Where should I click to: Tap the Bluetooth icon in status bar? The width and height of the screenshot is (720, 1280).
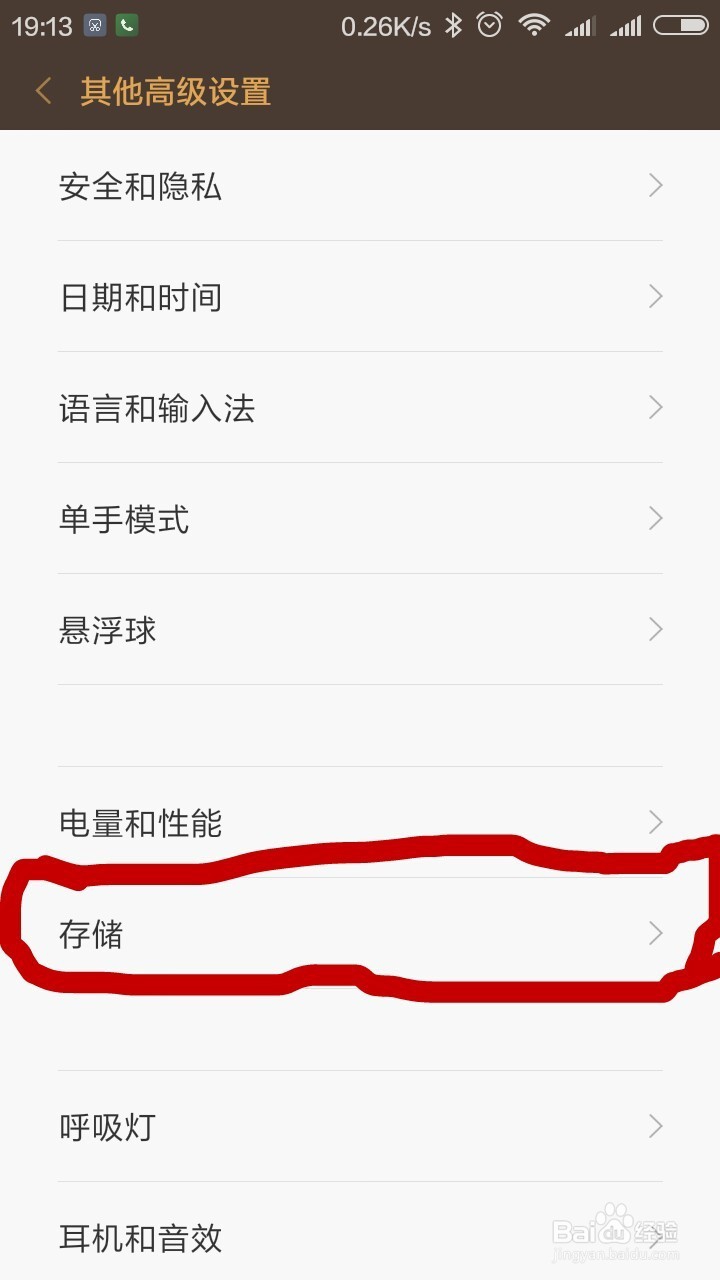point(455,25)
